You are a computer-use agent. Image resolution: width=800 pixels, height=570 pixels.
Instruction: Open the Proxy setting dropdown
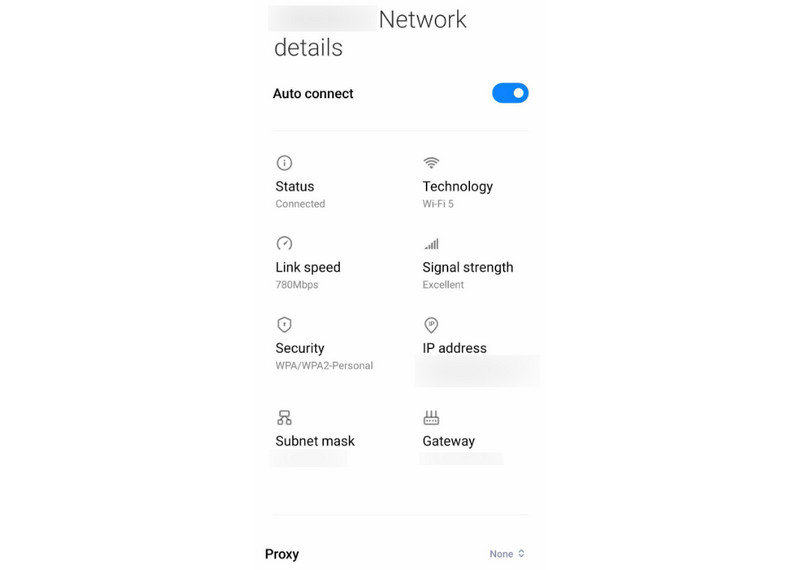pos(507,554)
